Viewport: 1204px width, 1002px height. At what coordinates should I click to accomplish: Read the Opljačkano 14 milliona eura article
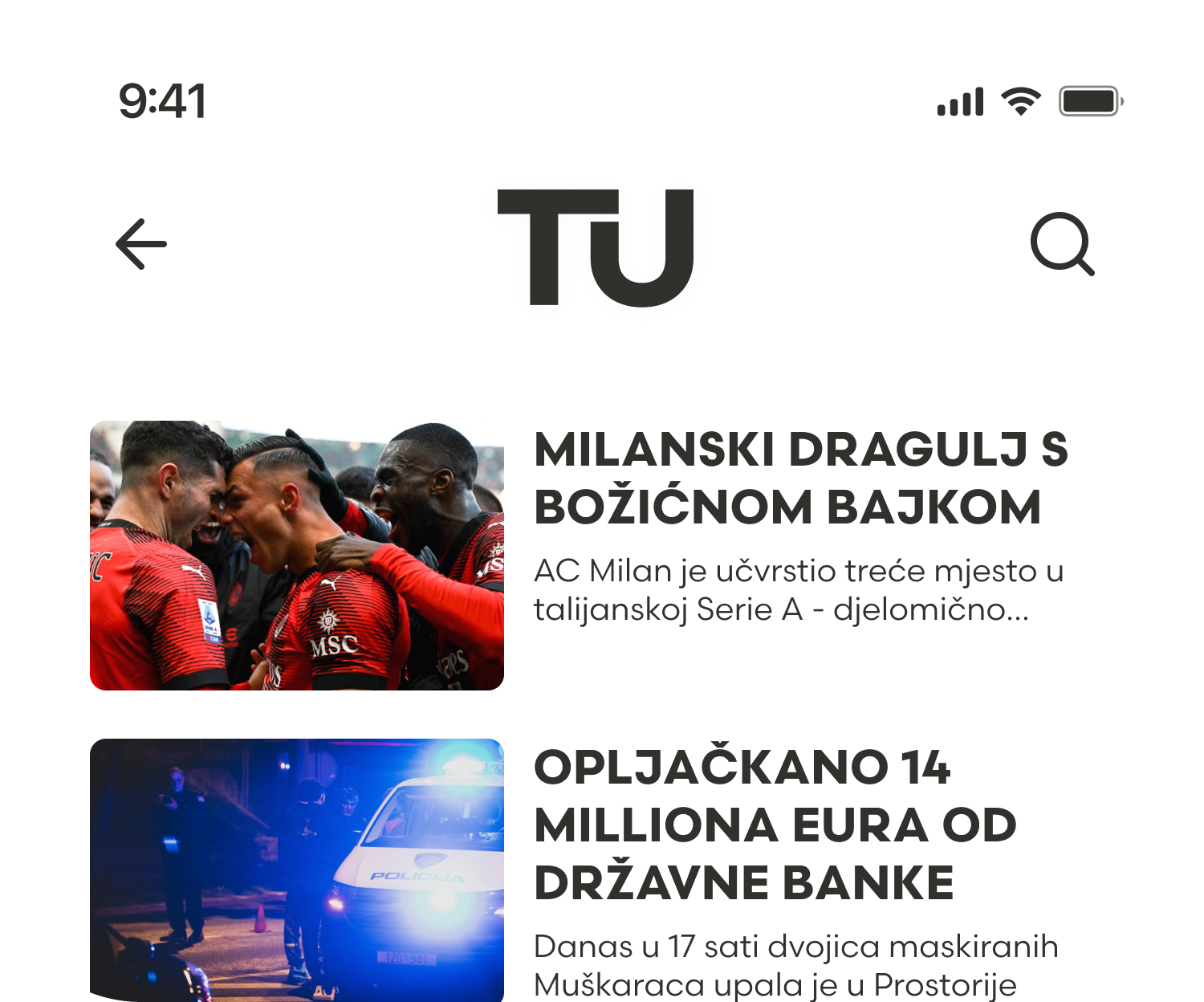click(x=775, y=825)
